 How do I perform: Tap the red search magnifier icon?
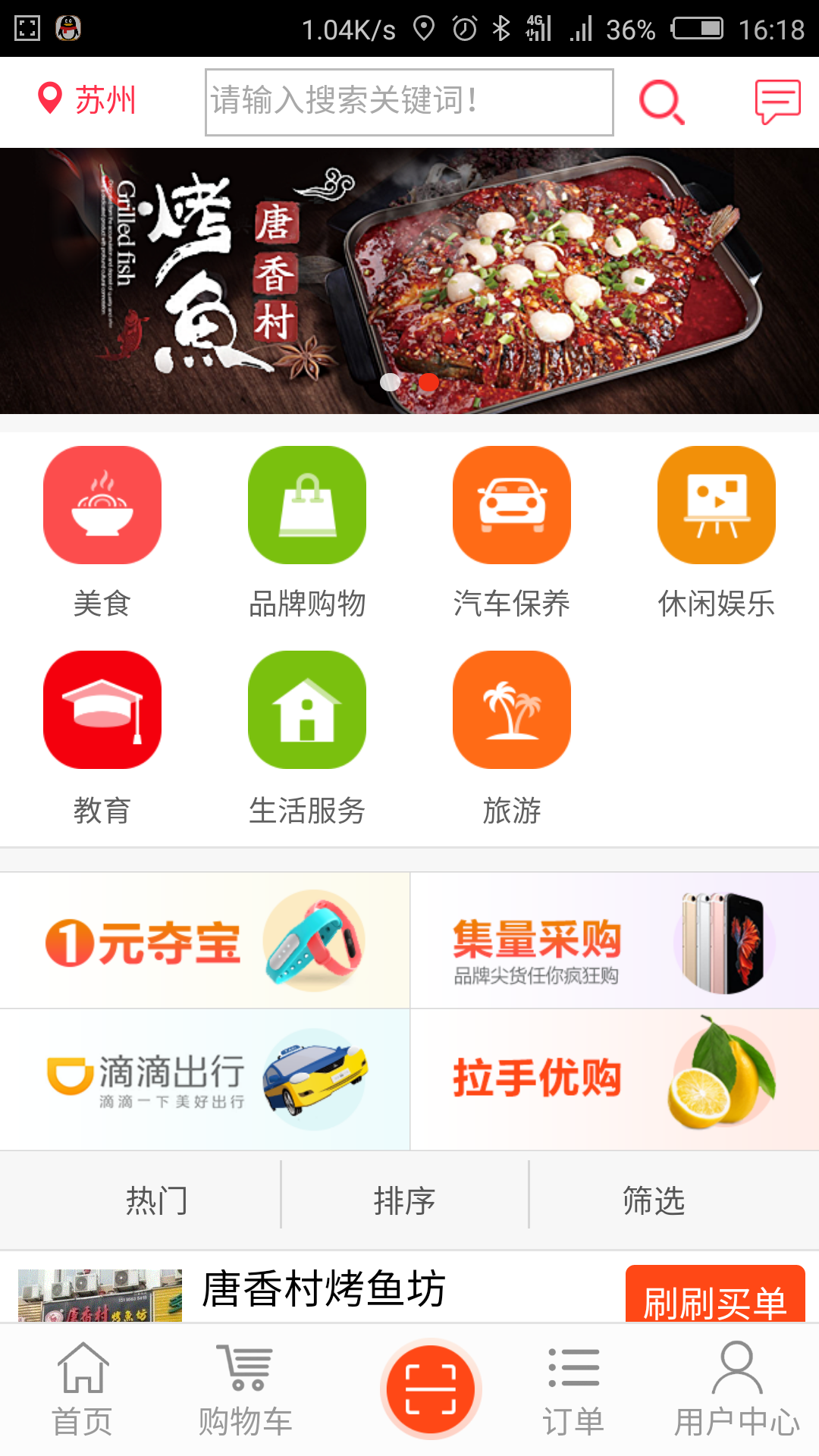click(x=661, y=102)
